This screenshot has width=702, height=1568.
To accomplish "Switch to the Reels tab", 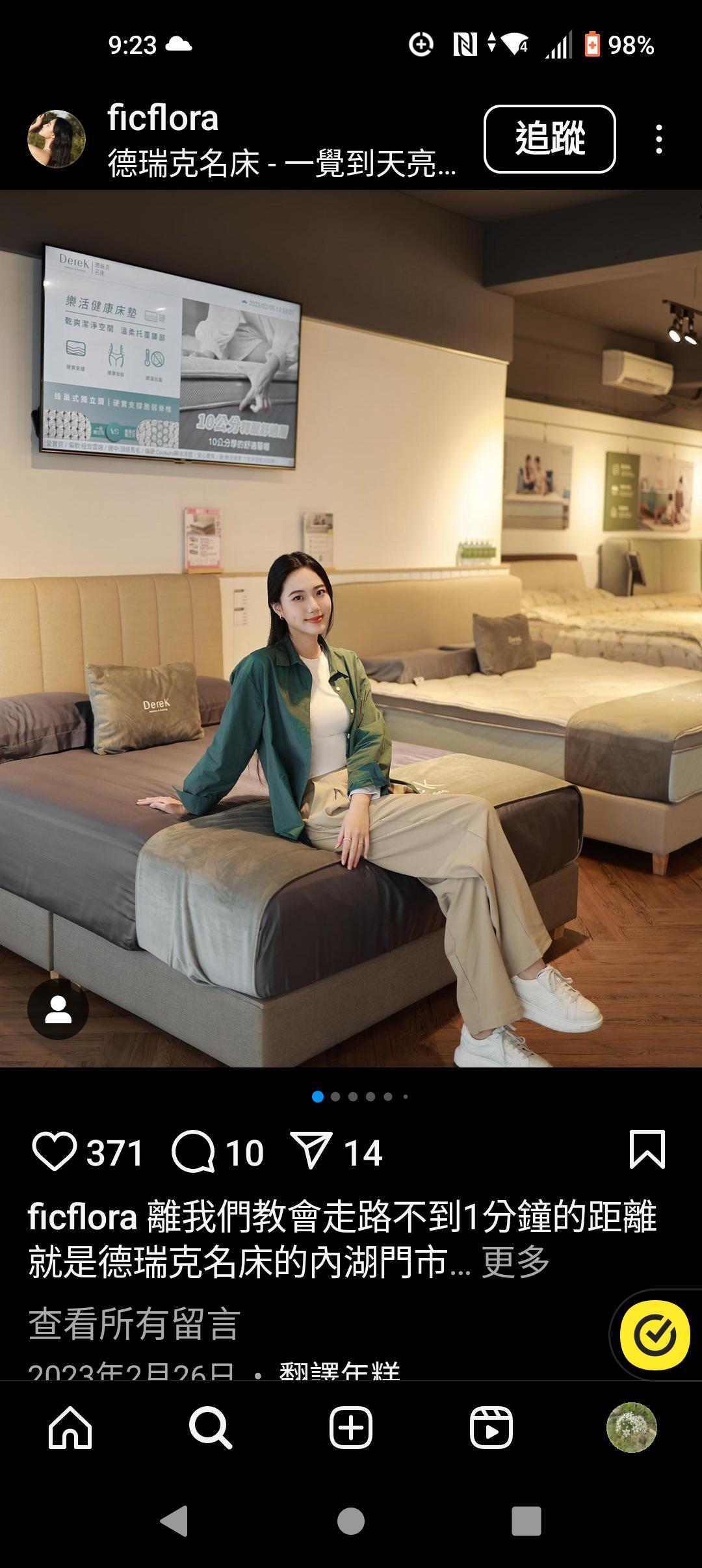I will 491,1428.
